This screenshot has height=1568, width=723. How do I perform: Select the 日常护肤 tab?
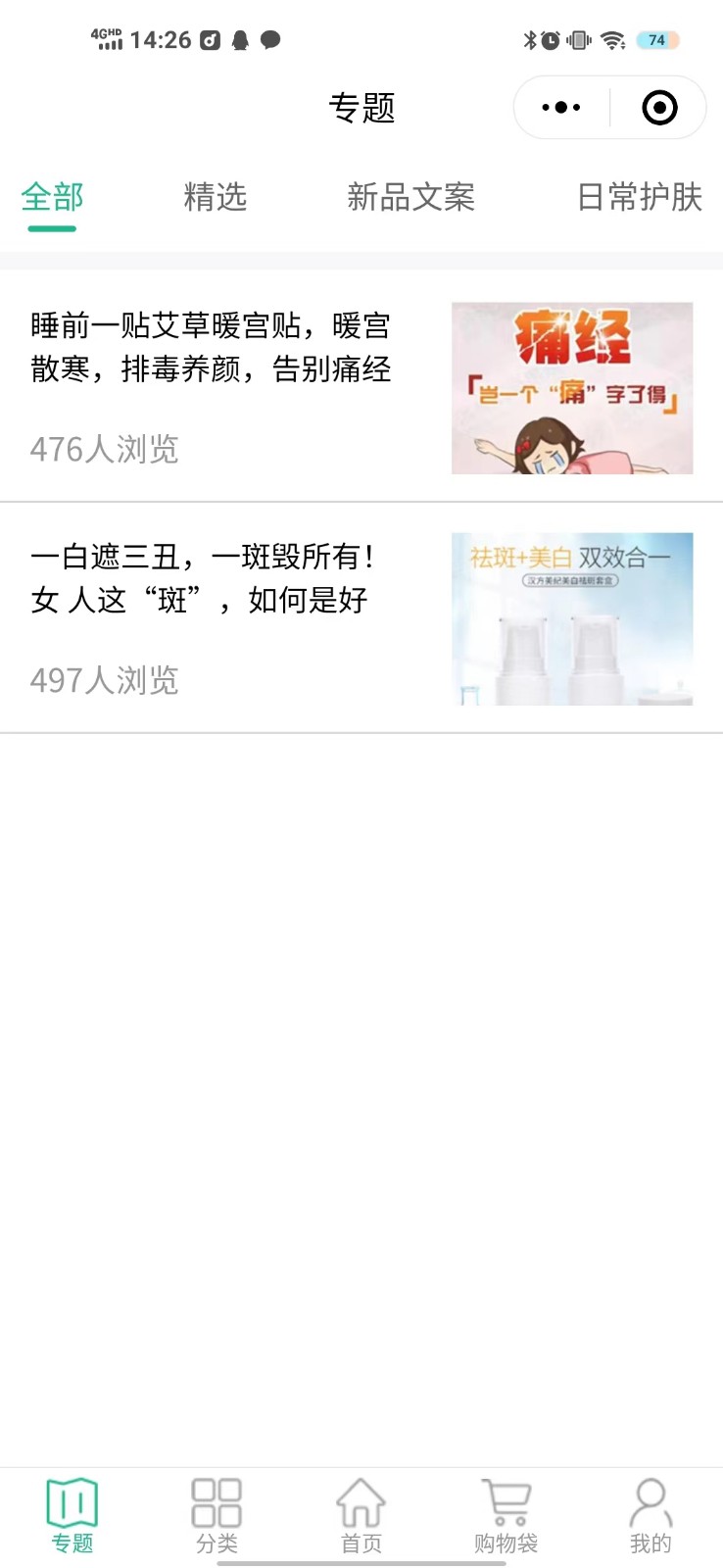(639, 197)
